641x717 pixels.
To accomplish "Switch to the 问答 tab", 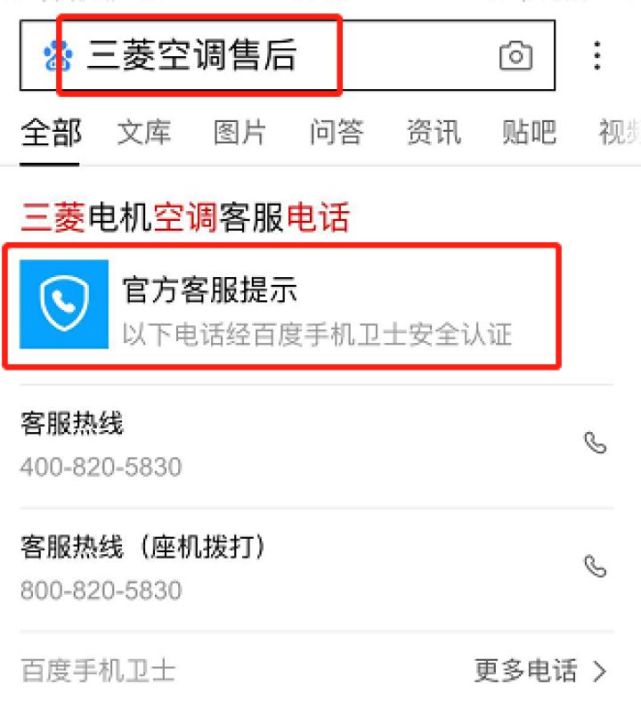I will point(336,132).
